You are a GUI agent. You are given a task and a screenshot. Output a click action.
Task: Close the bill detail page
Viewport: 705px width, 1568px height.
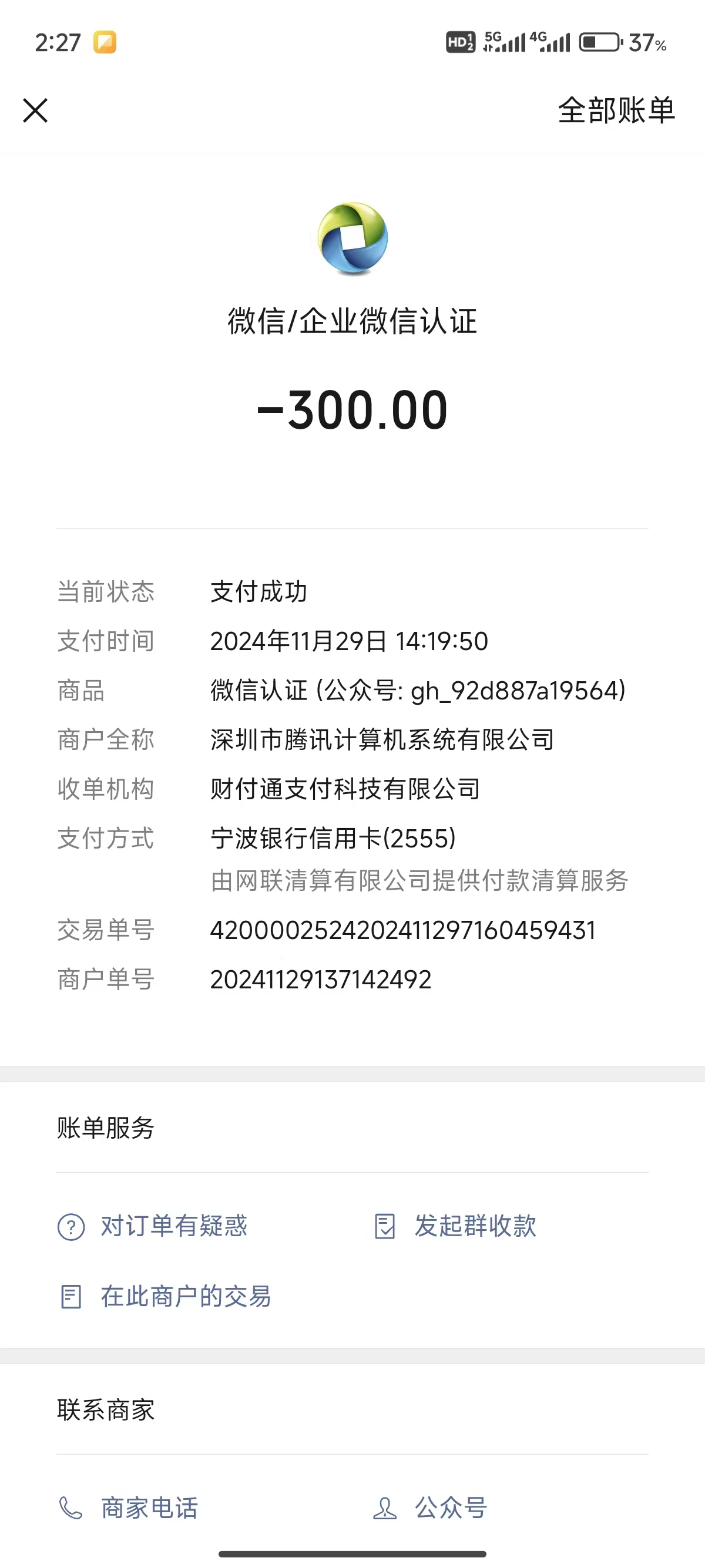coord(35,110)
